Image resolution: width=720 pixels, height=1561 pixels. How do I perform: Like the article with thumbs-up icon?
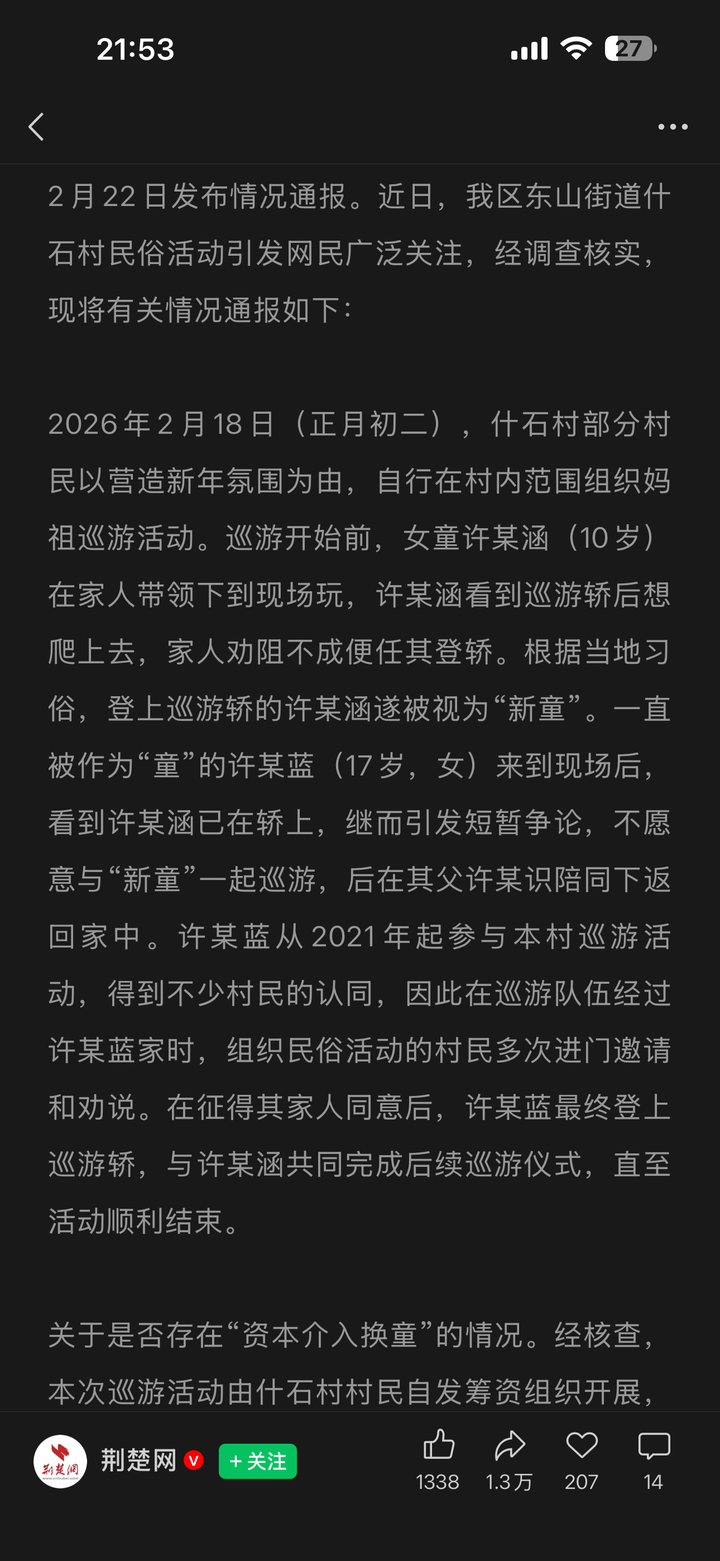coord(438,1446)
